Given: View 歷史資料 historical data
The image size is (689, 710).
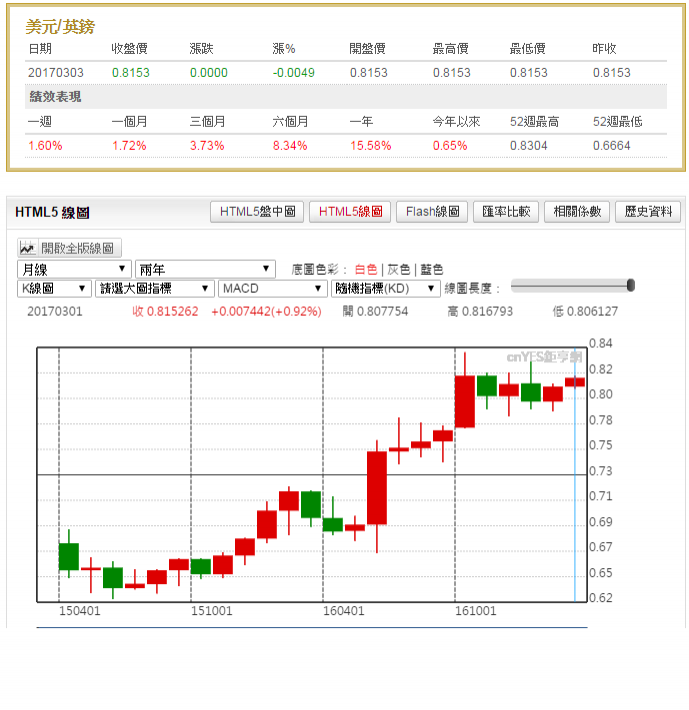Looking at the screenshot, I should [648, 212].
